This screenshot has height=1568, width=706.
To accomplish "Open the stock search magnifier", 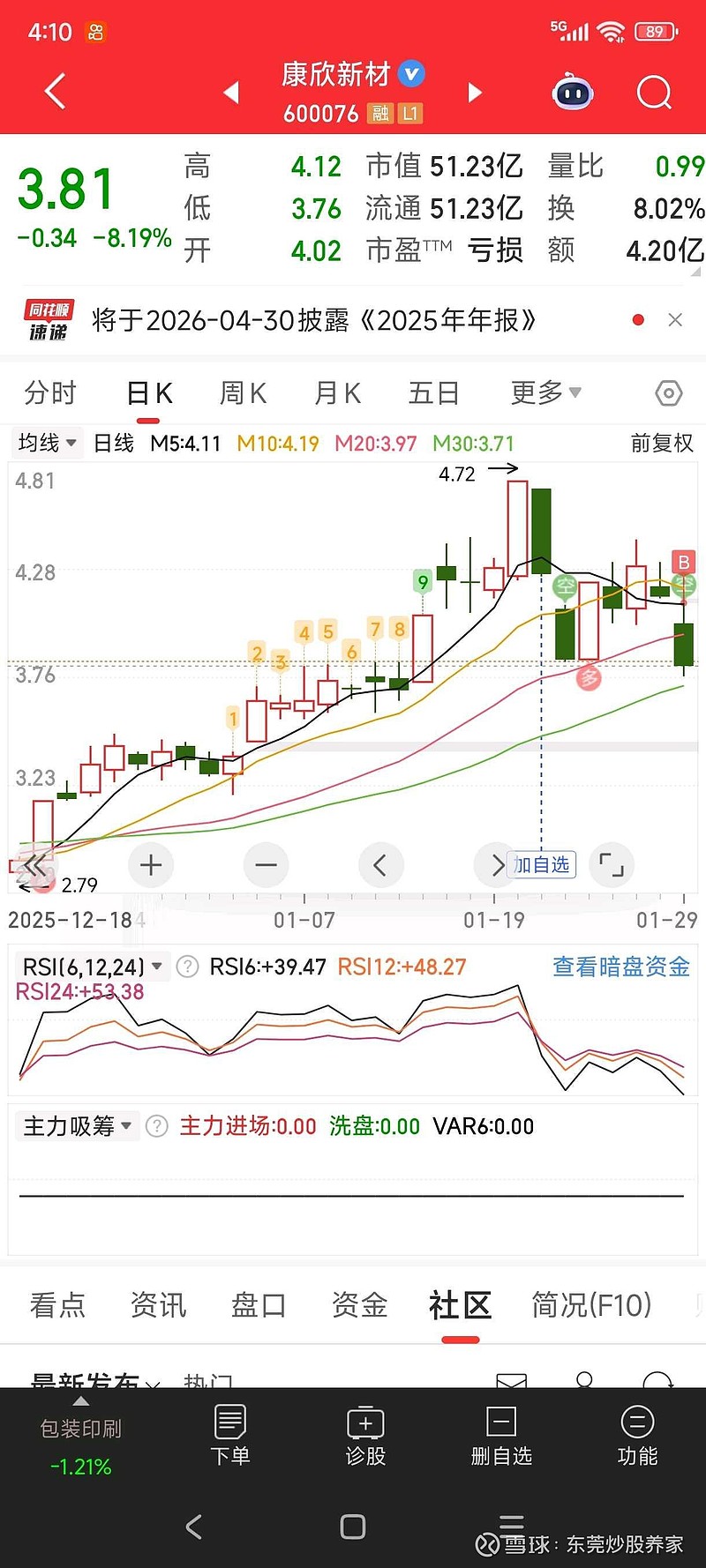I will [x=653, y=93].
